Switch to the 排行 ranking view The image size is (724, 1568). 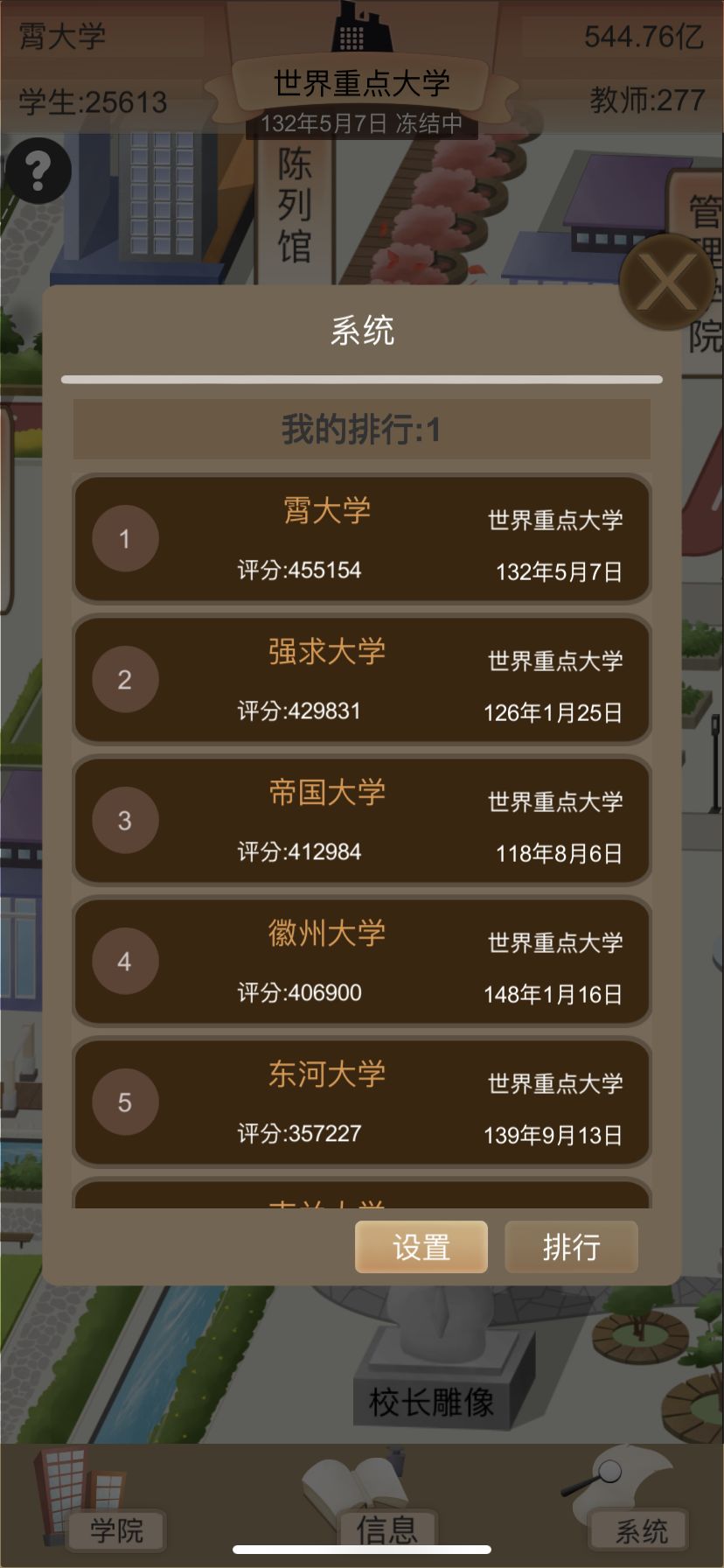pyautogui.click(x=571, y=1247)
